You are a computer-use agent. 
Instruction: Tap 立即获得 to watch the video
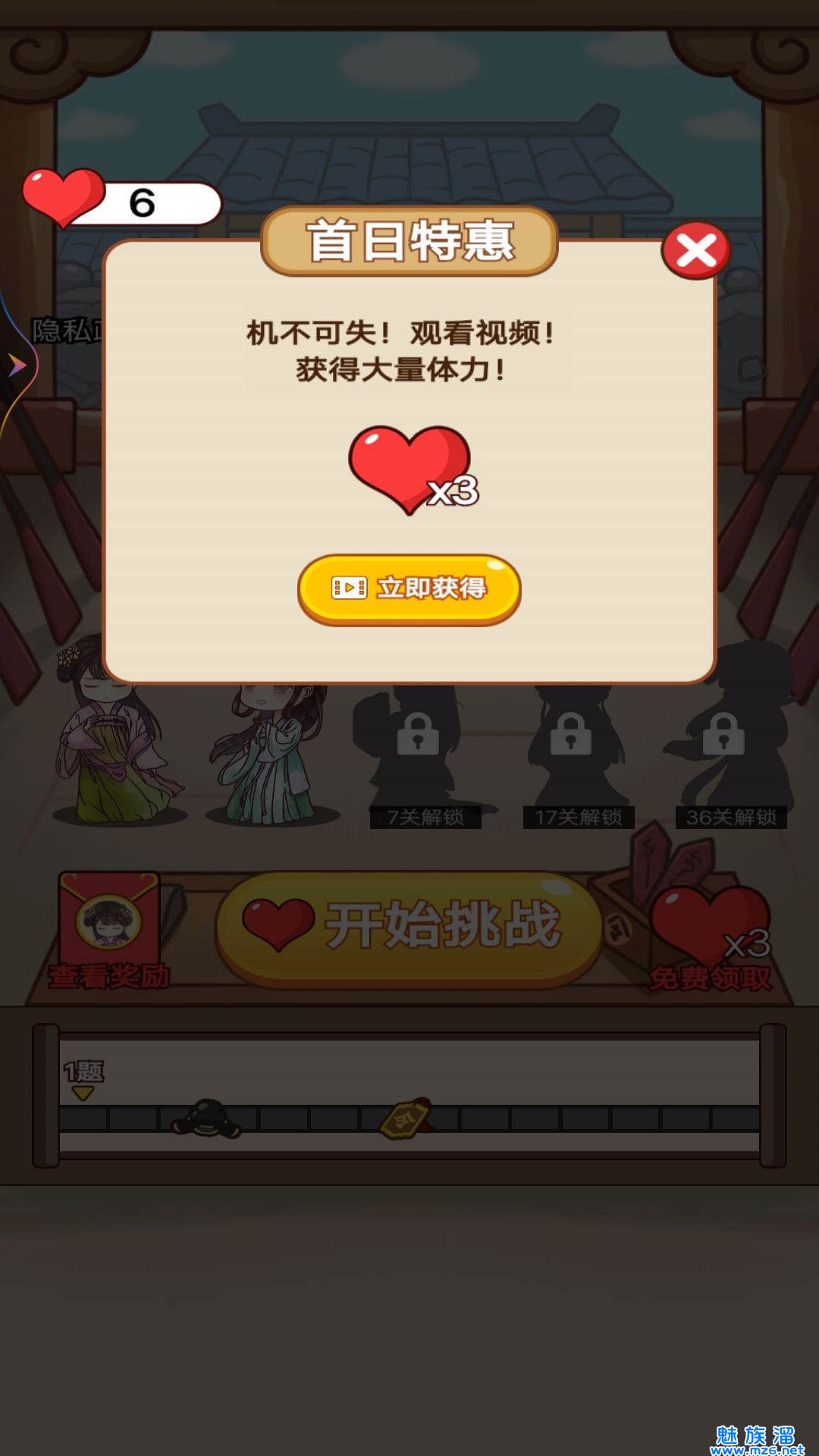[x=409, y=589]
